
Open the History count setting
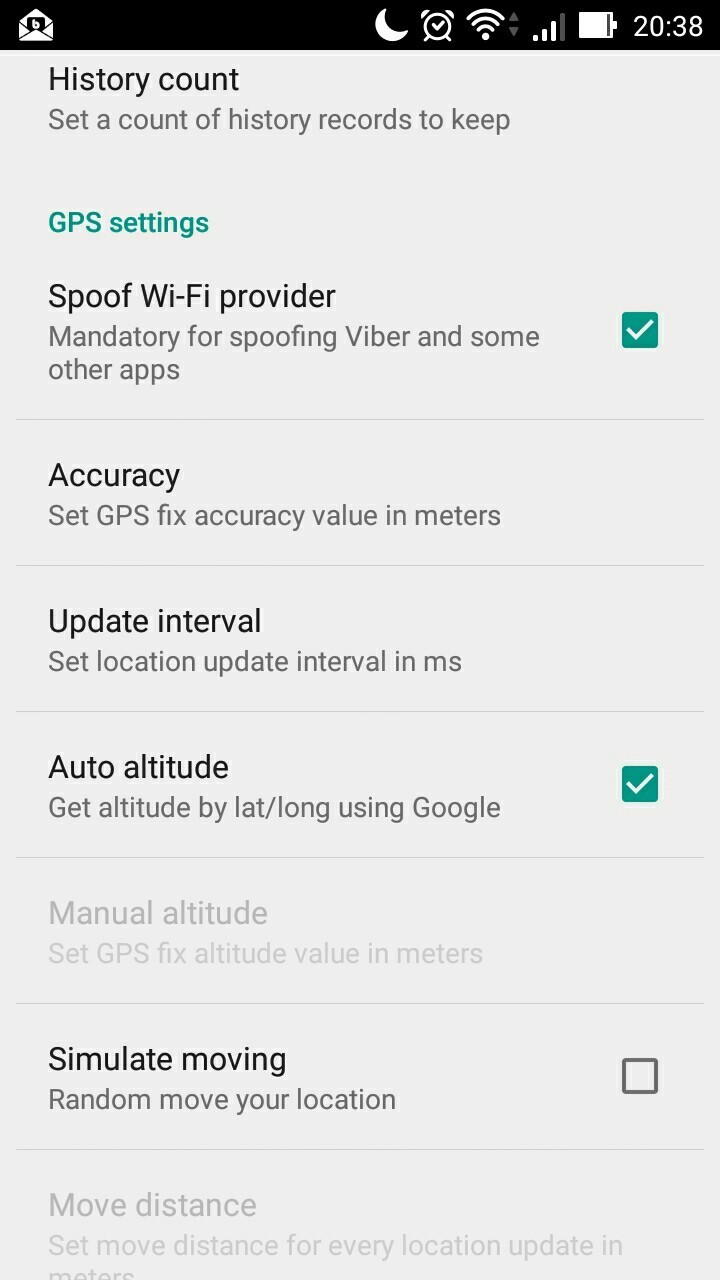pyautogui.click(x=279, y=98)
